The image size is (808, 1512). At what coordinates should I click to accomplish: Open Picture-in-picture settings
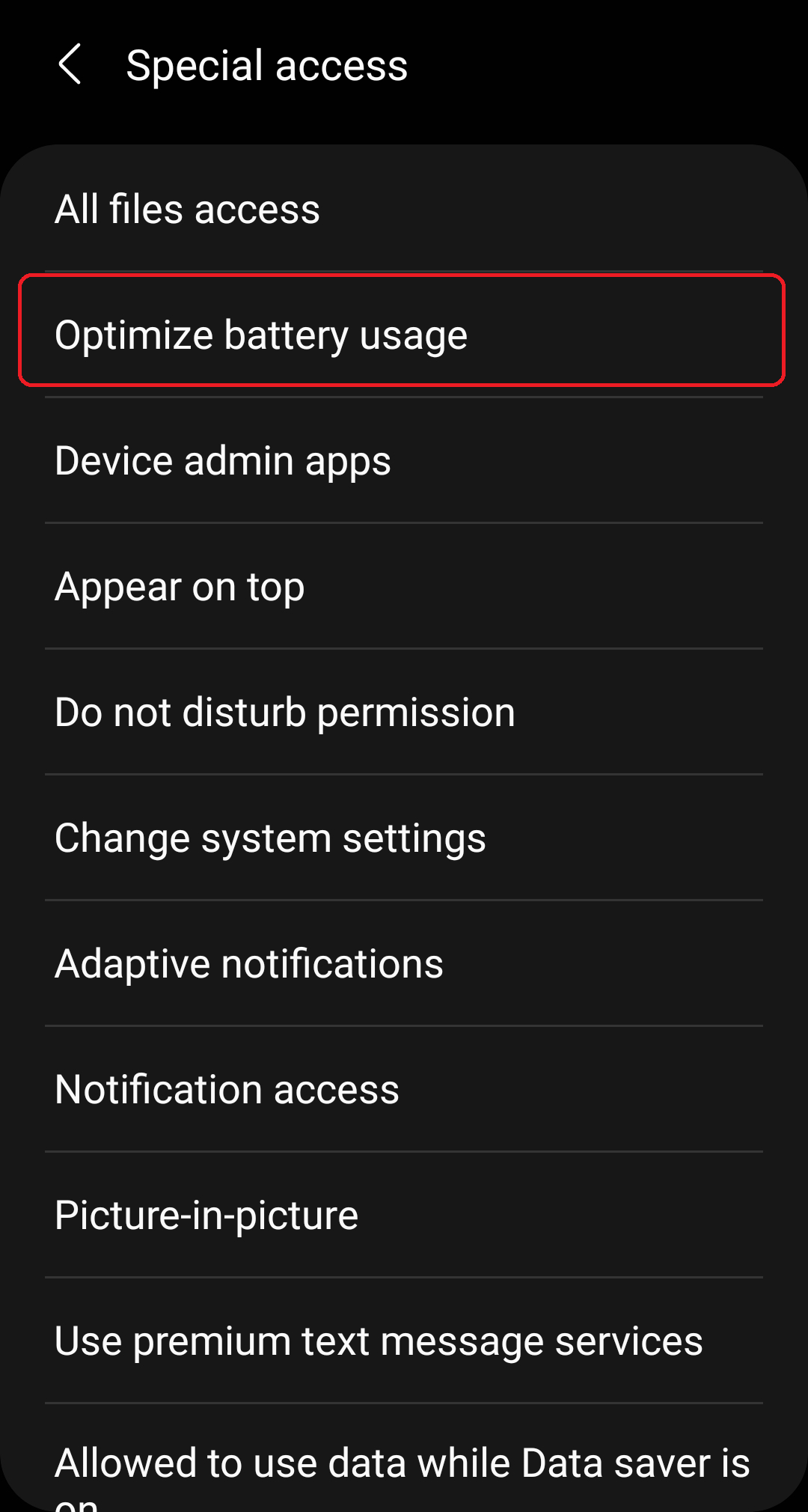point(404,1214)
